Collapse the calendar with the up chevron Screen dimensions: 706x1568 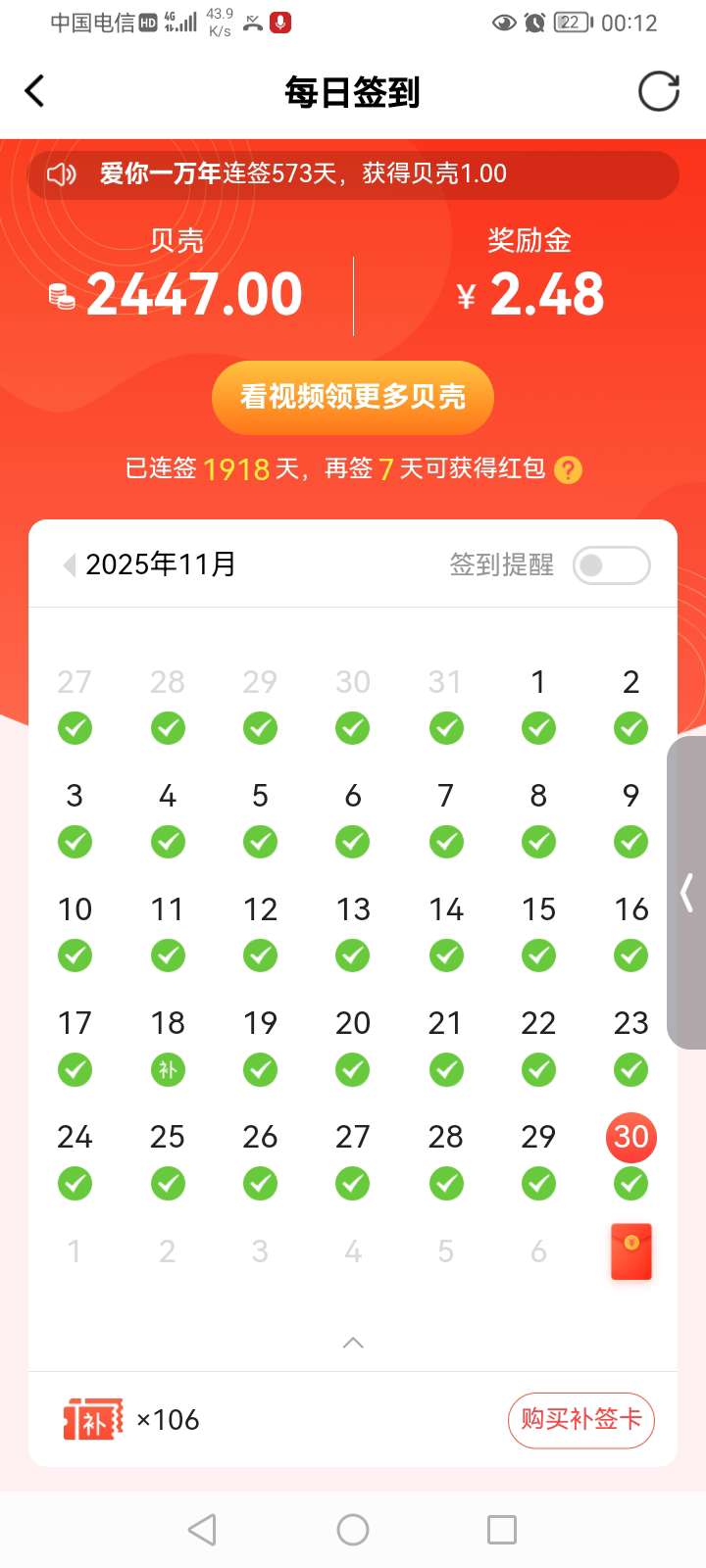[x=353, y=1343]
